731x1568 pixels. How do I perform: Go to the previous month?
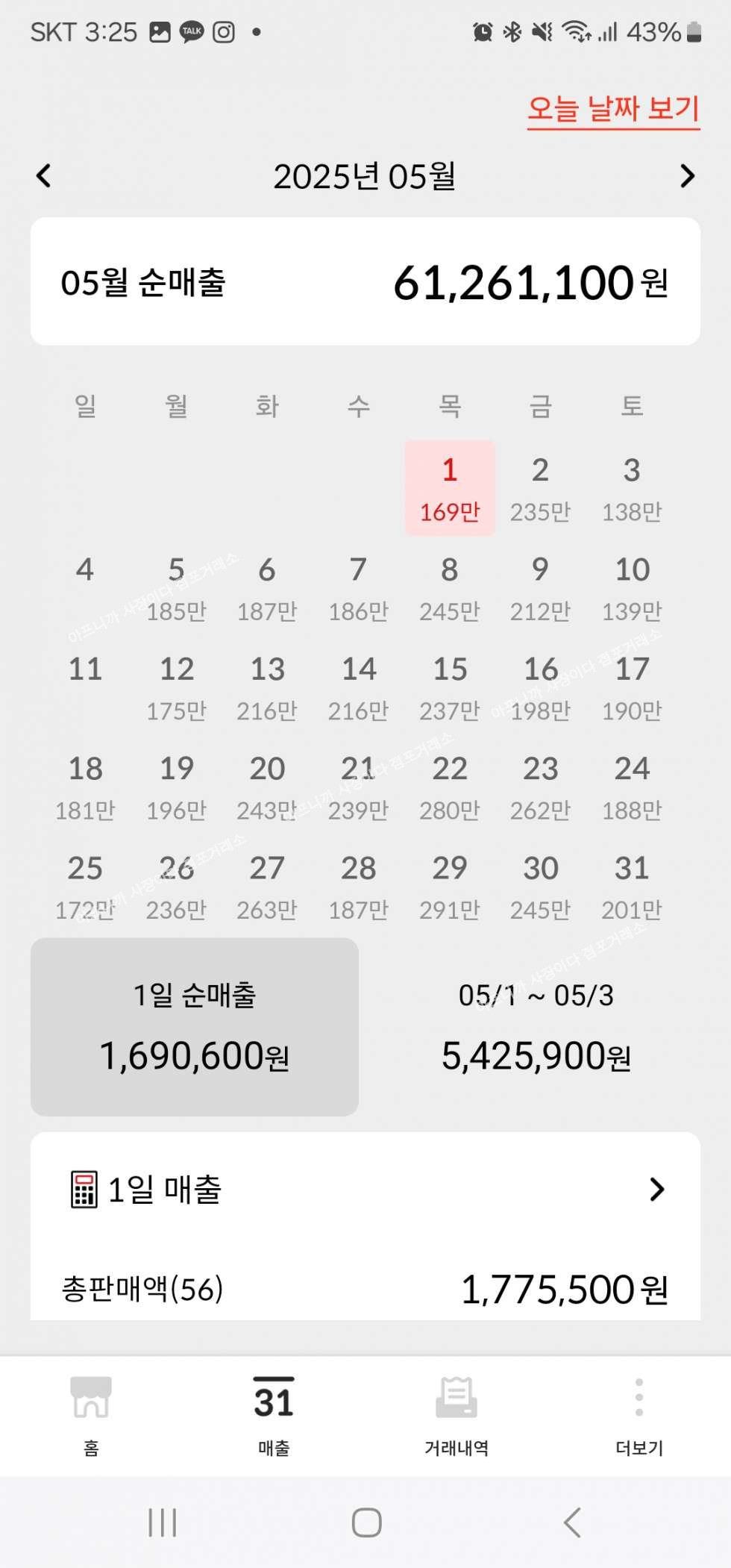(x=44, y=176)
